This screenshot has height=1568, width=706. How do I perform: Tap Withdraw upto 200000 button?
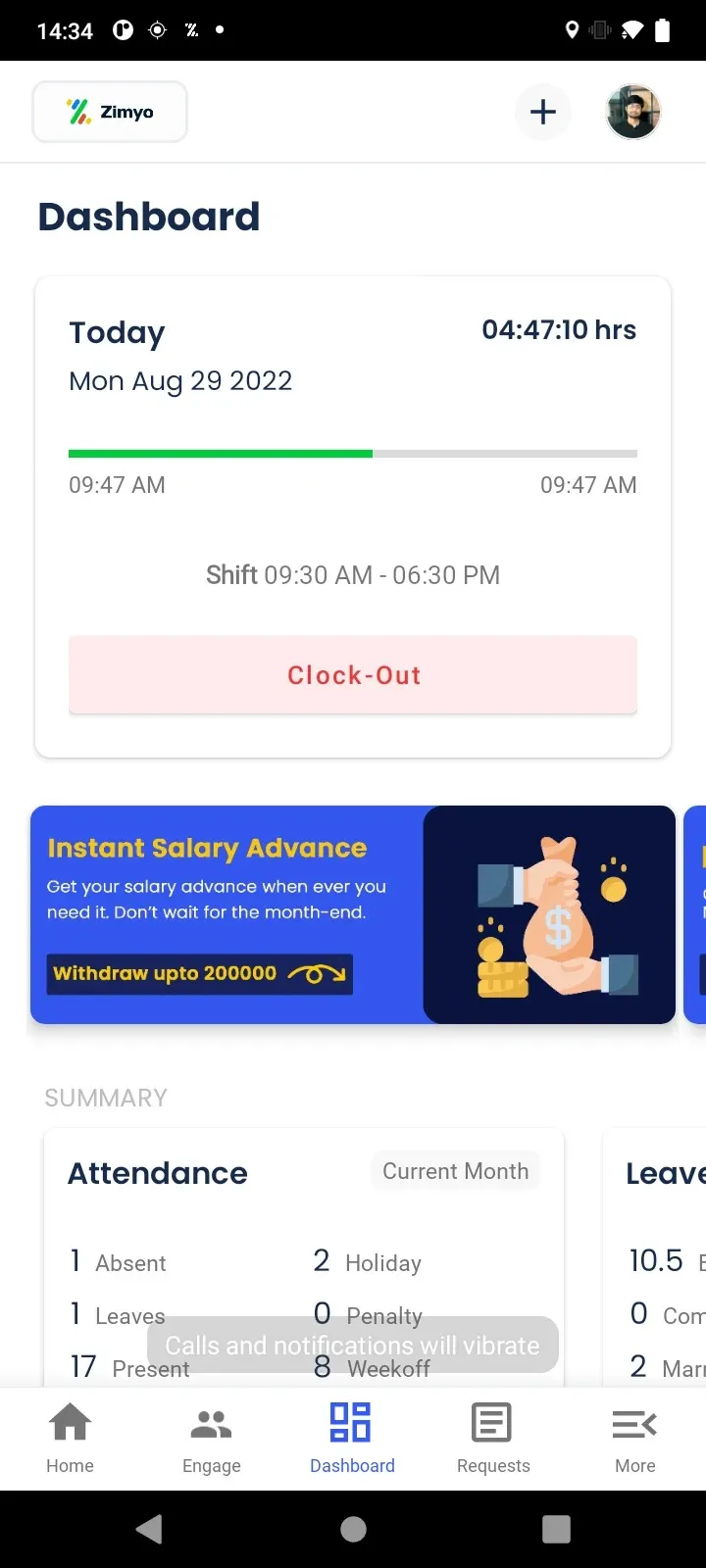pyautogui.click(x=200, y=974)
